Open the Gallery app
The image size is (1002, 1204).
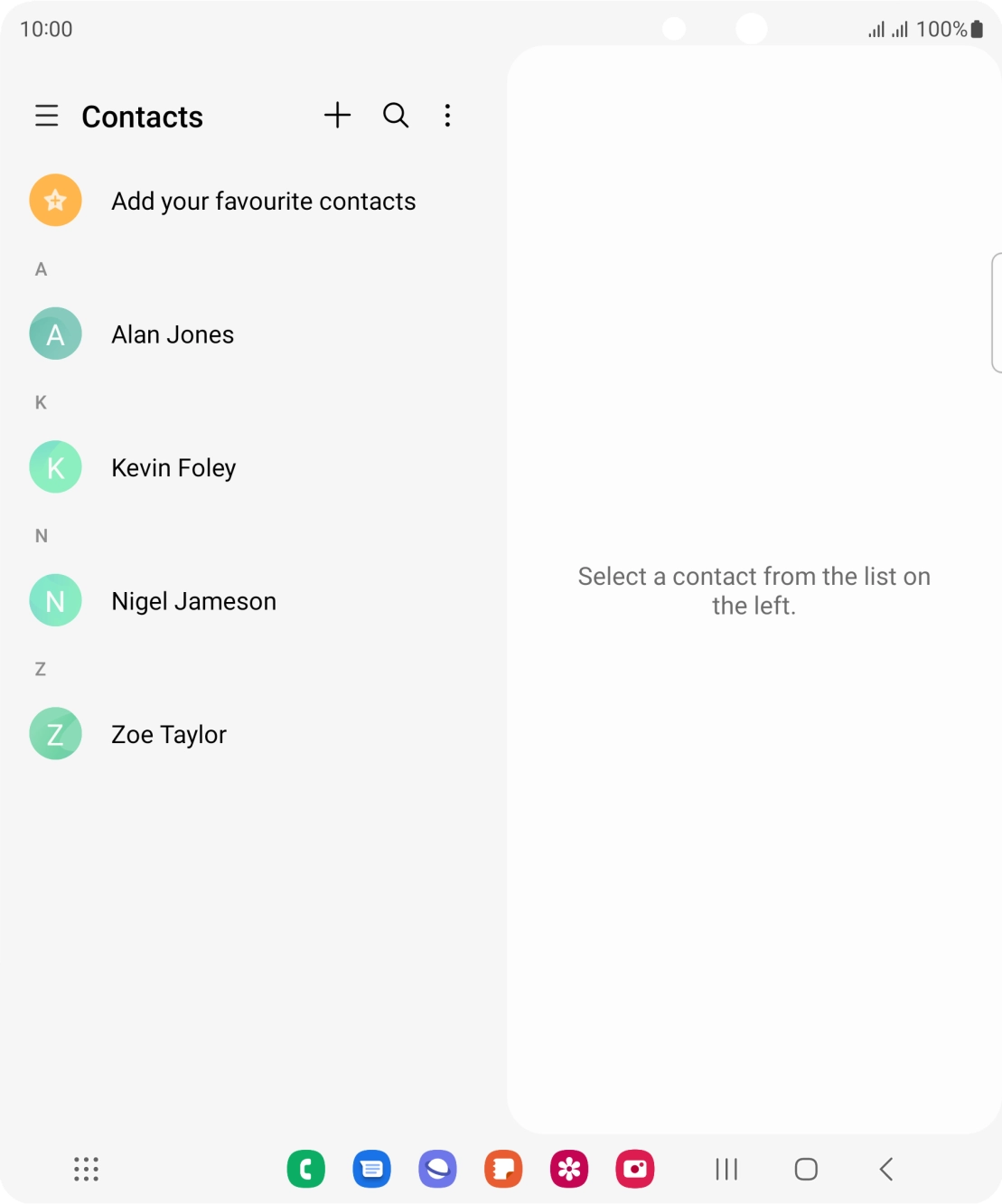coord(569,1169)
